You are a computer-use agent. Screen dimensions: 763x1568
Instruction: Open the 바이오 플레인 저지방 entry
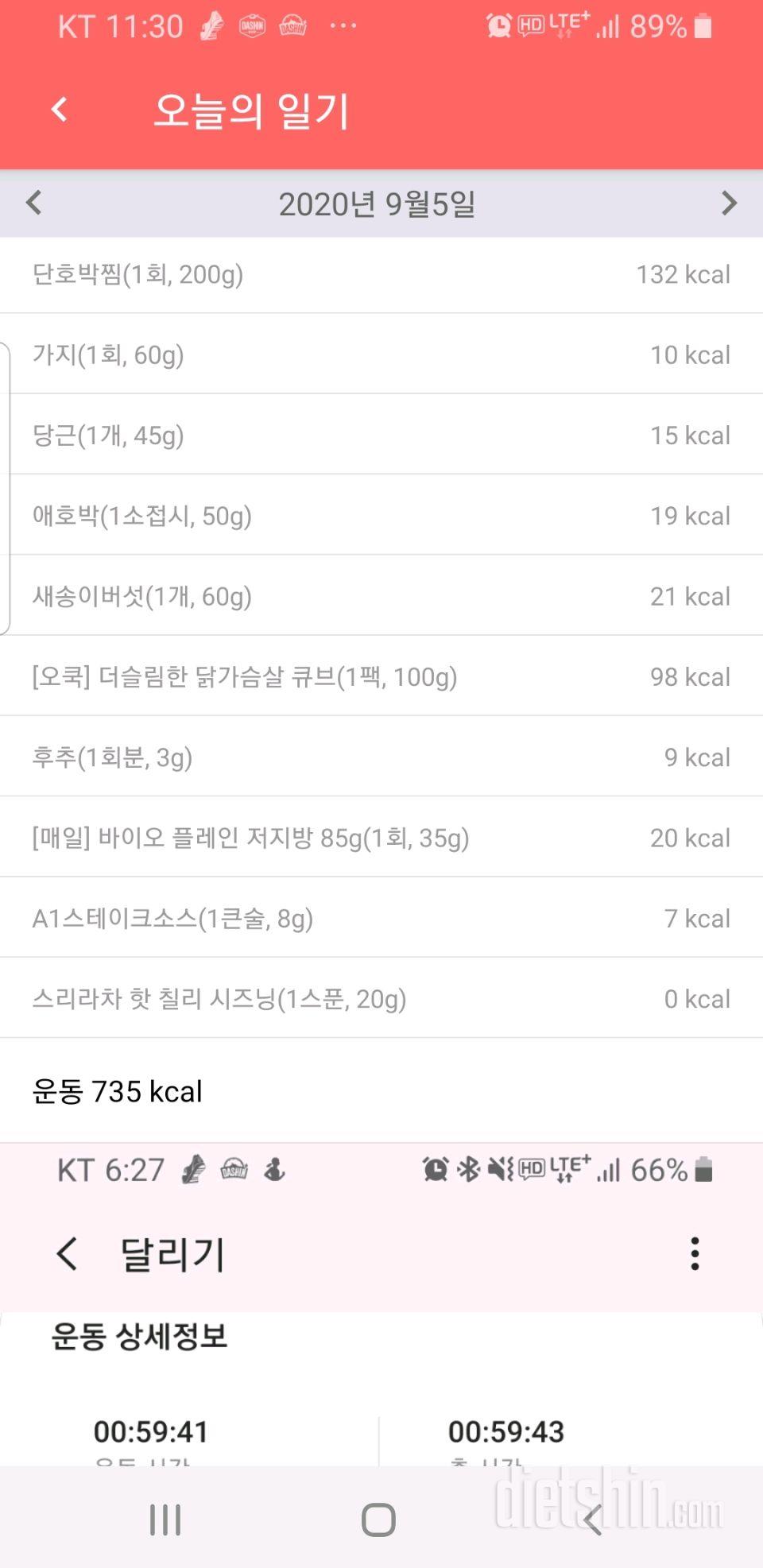click(381, 838)
